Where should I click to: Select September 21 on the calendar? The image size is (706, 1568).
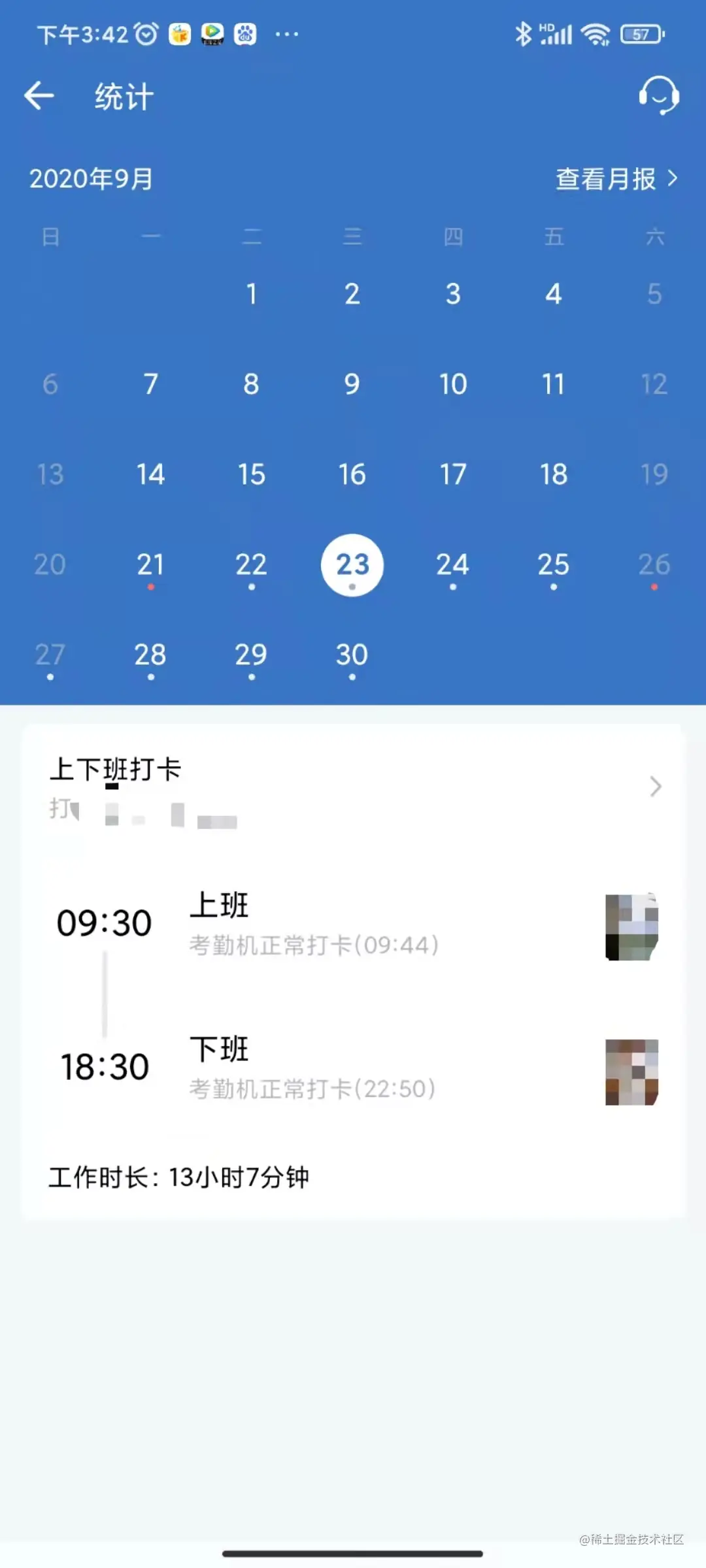(x=150, y=565)
